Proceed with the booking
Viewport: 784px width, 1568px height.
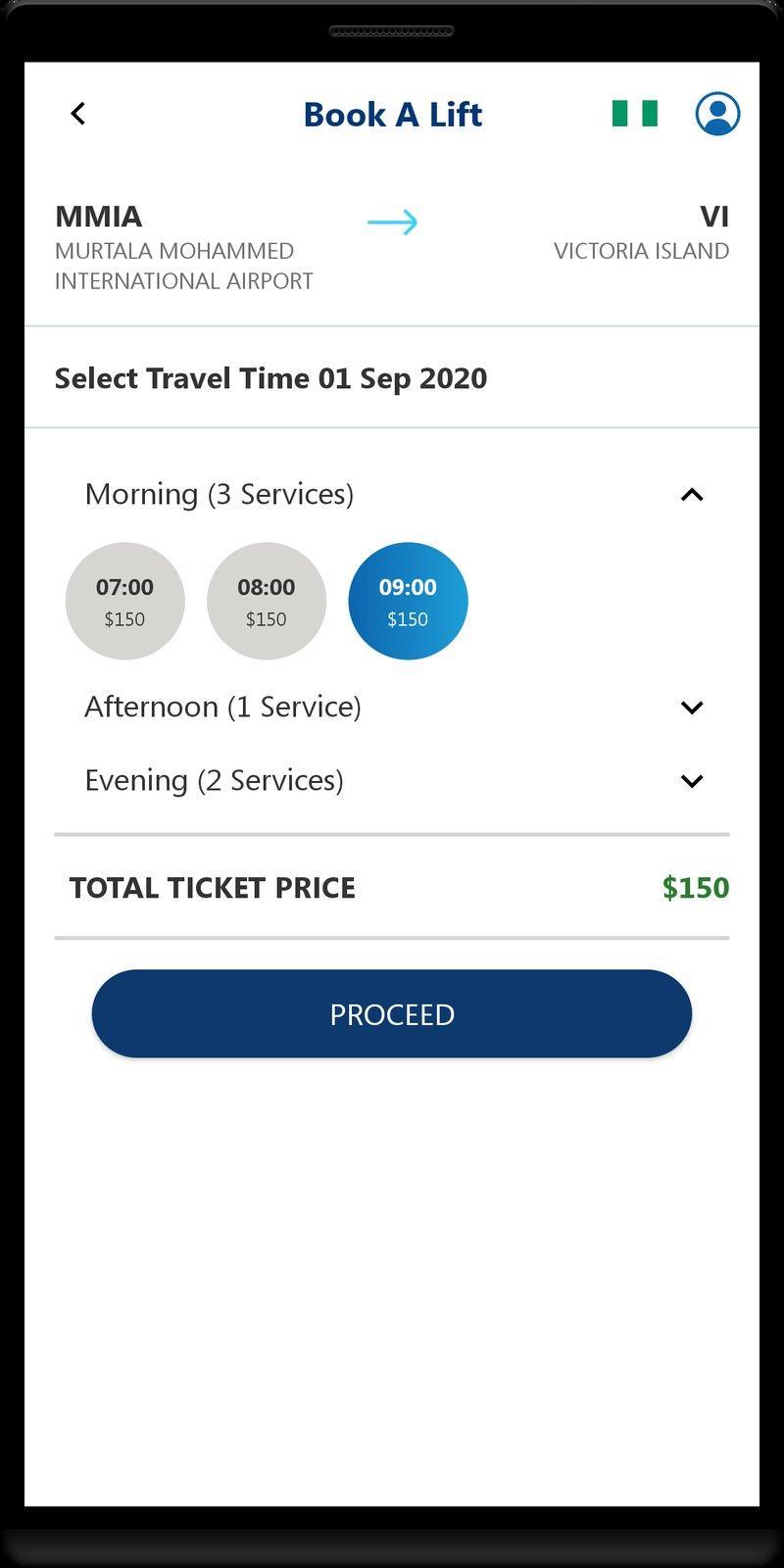point(392,1014)
